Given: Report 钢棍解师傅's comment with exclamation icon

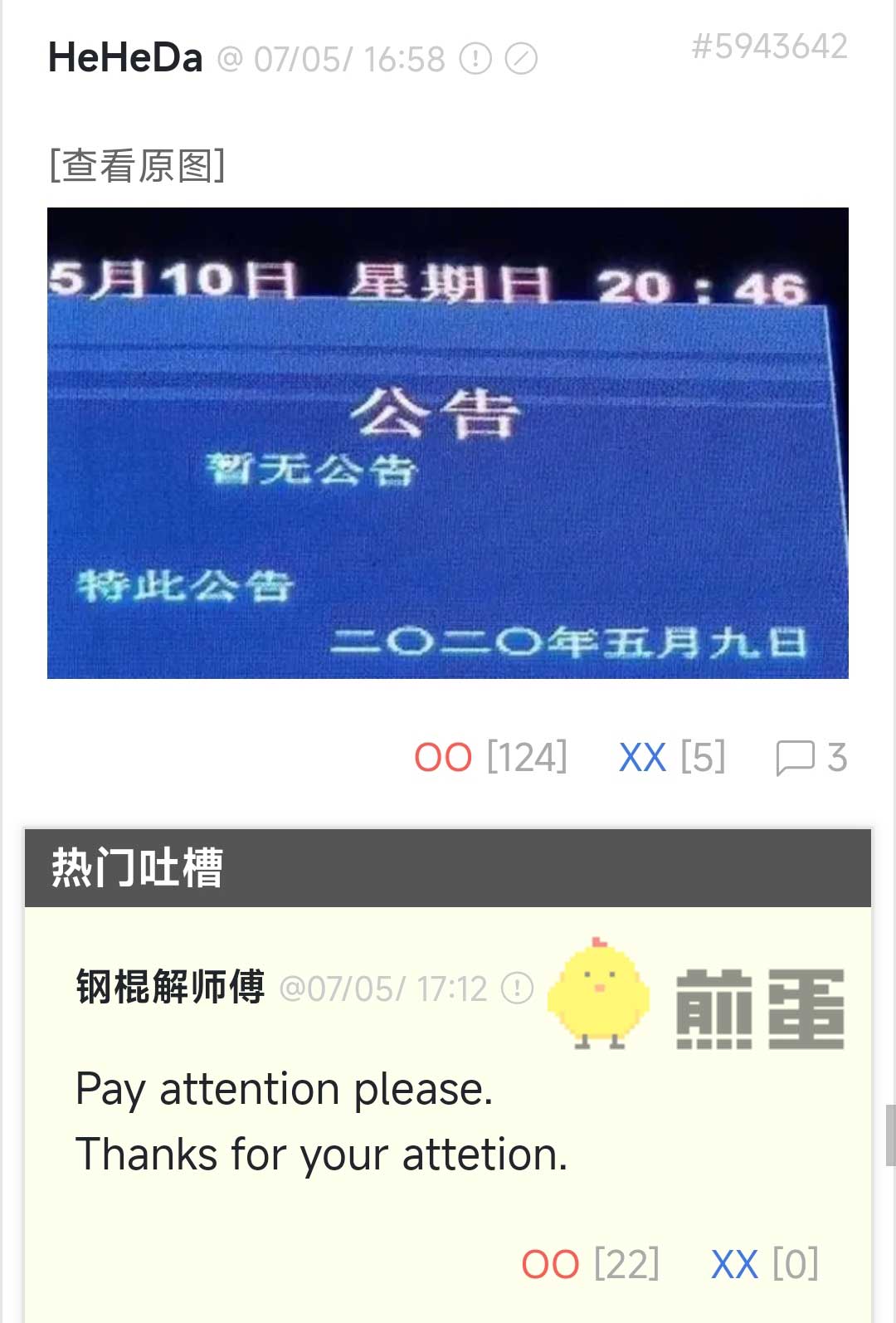Looking at the screenshot, I should [x=518, y=989].
